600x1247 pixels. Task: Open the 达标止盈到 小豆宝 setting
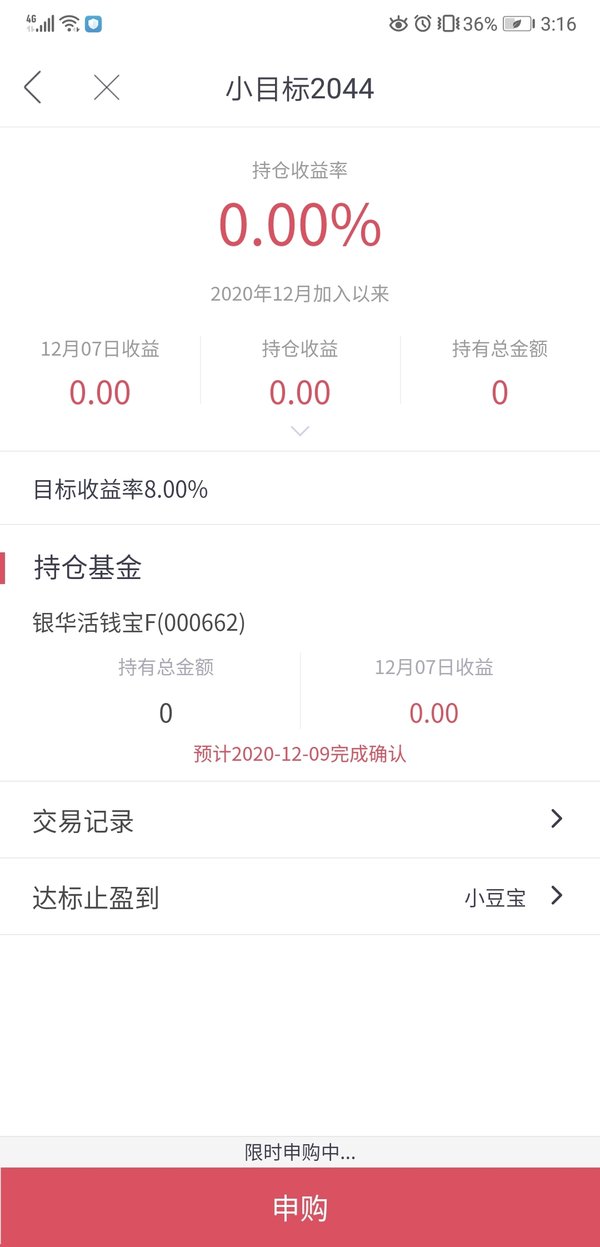tap(300, 897)
